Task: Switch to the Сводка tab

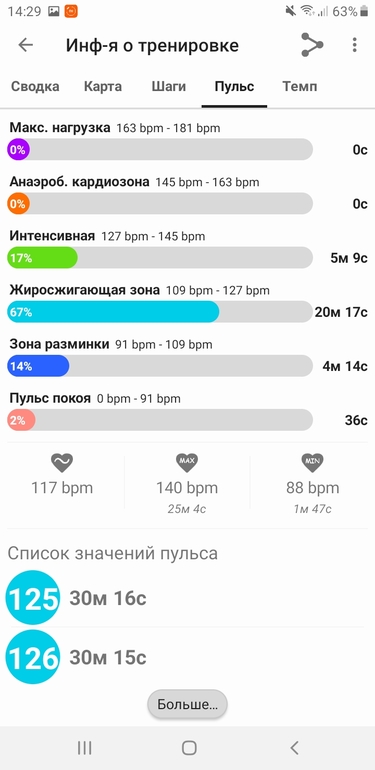Action: tap(35, 87)
